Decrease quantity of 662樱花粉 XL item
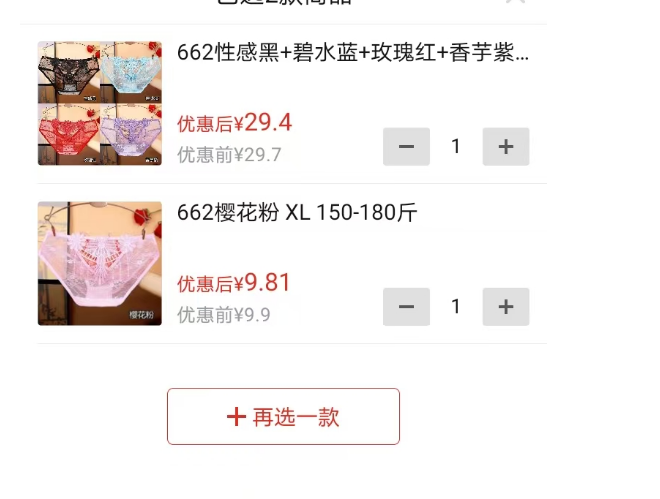 point(406,307)
